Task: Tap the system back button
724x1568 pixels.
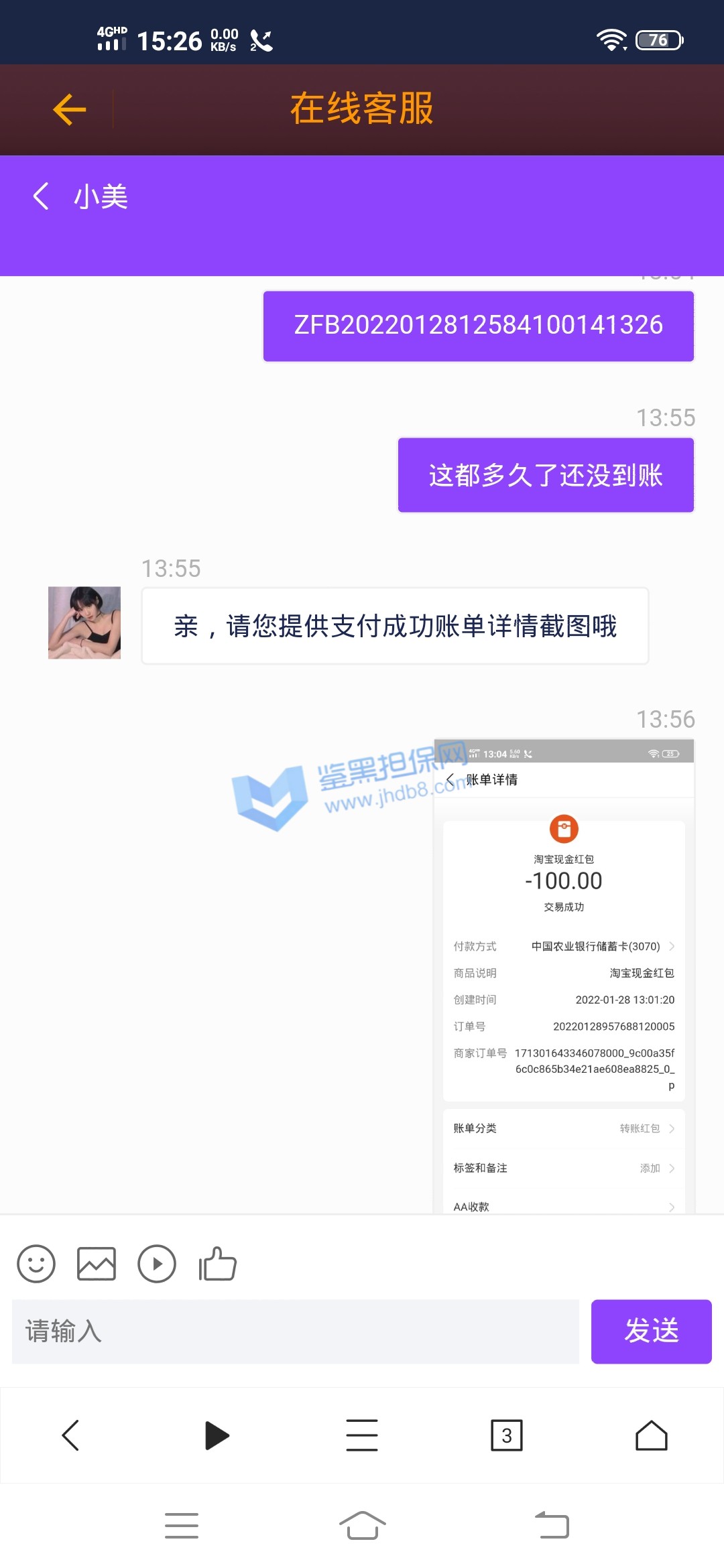Action: pos(552,1526)
